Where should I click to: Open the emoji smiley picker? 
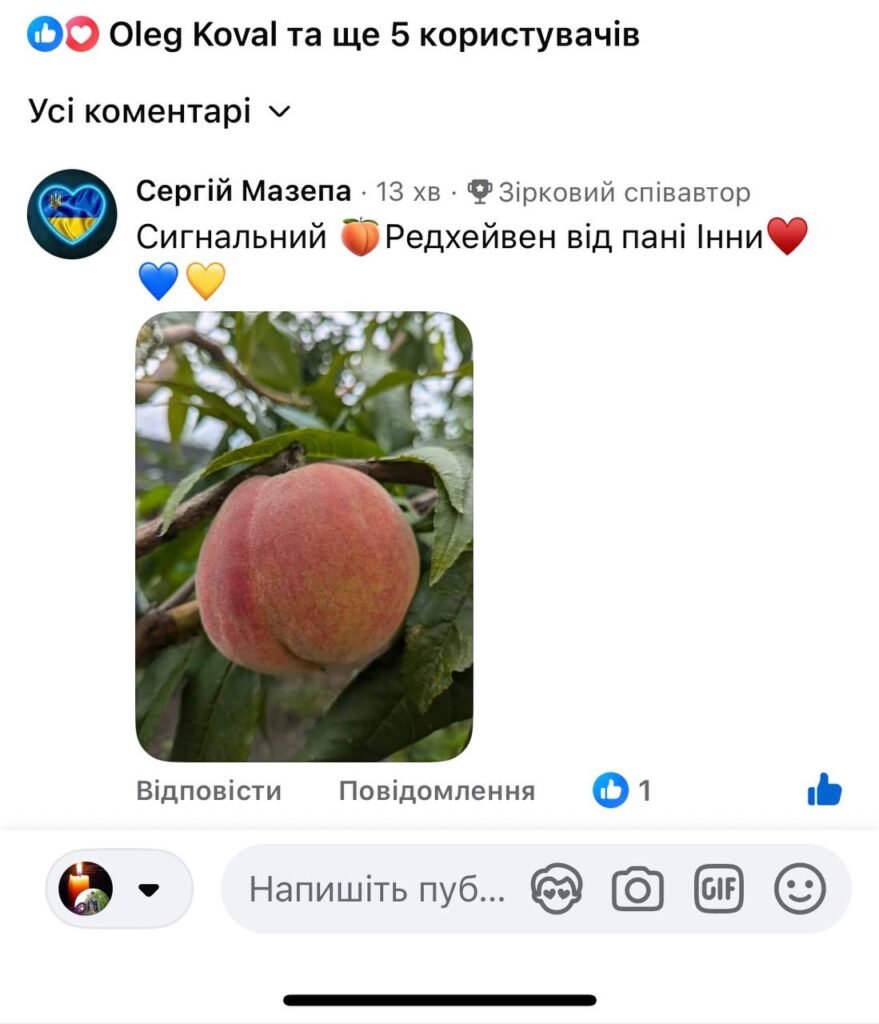(x=800, y=888)
